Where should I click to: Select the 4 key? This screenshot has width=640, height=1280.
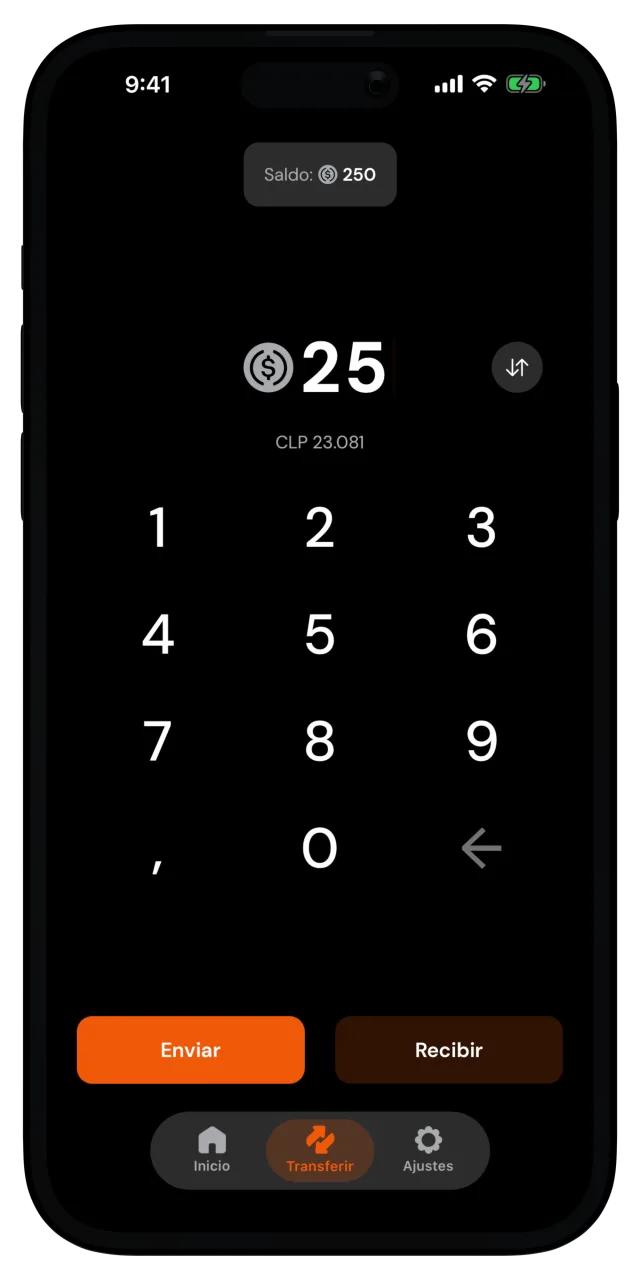pyautogui.click(x=158, y=634)
